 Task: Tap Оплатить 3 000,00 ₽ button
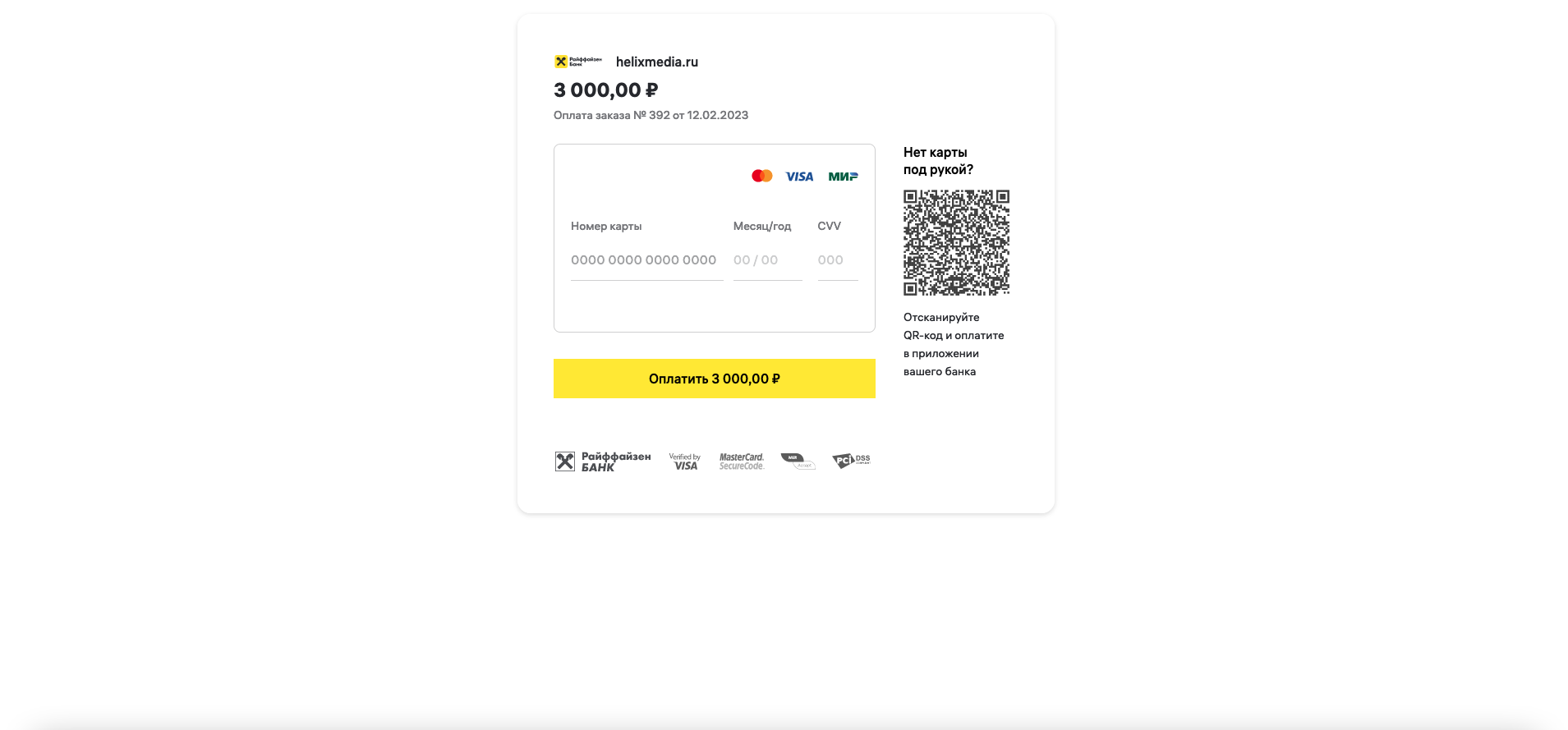714,379
